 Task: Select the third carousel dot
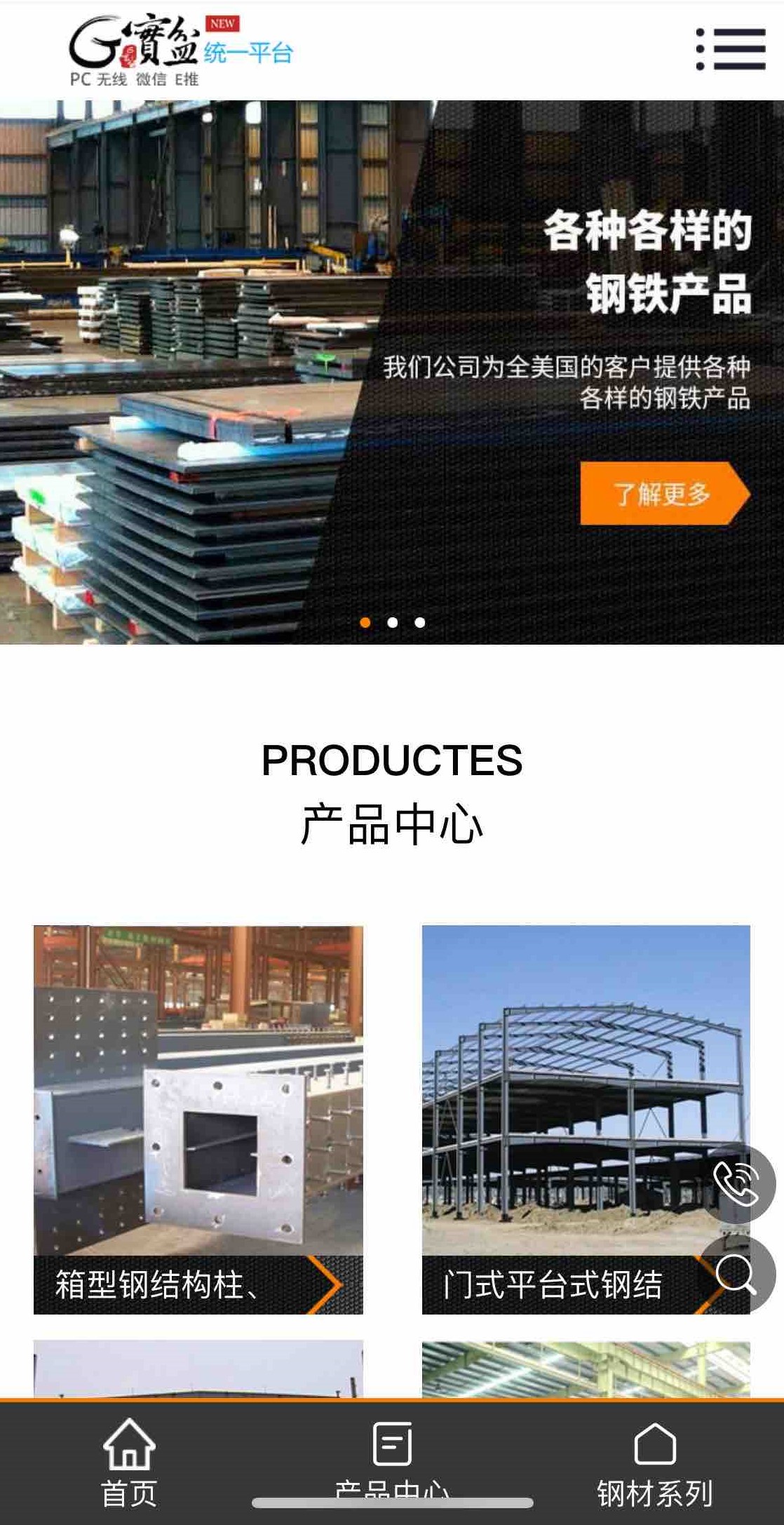point(419,622)
